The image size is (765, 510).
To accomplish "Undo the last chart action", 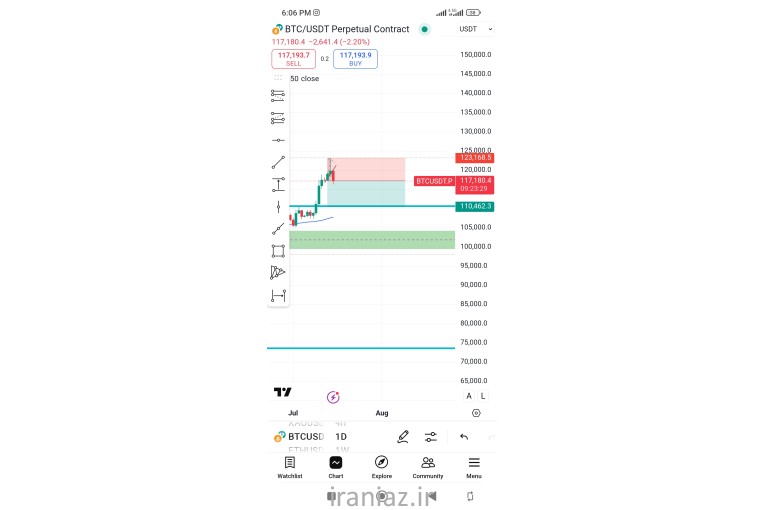I will 464,437.
